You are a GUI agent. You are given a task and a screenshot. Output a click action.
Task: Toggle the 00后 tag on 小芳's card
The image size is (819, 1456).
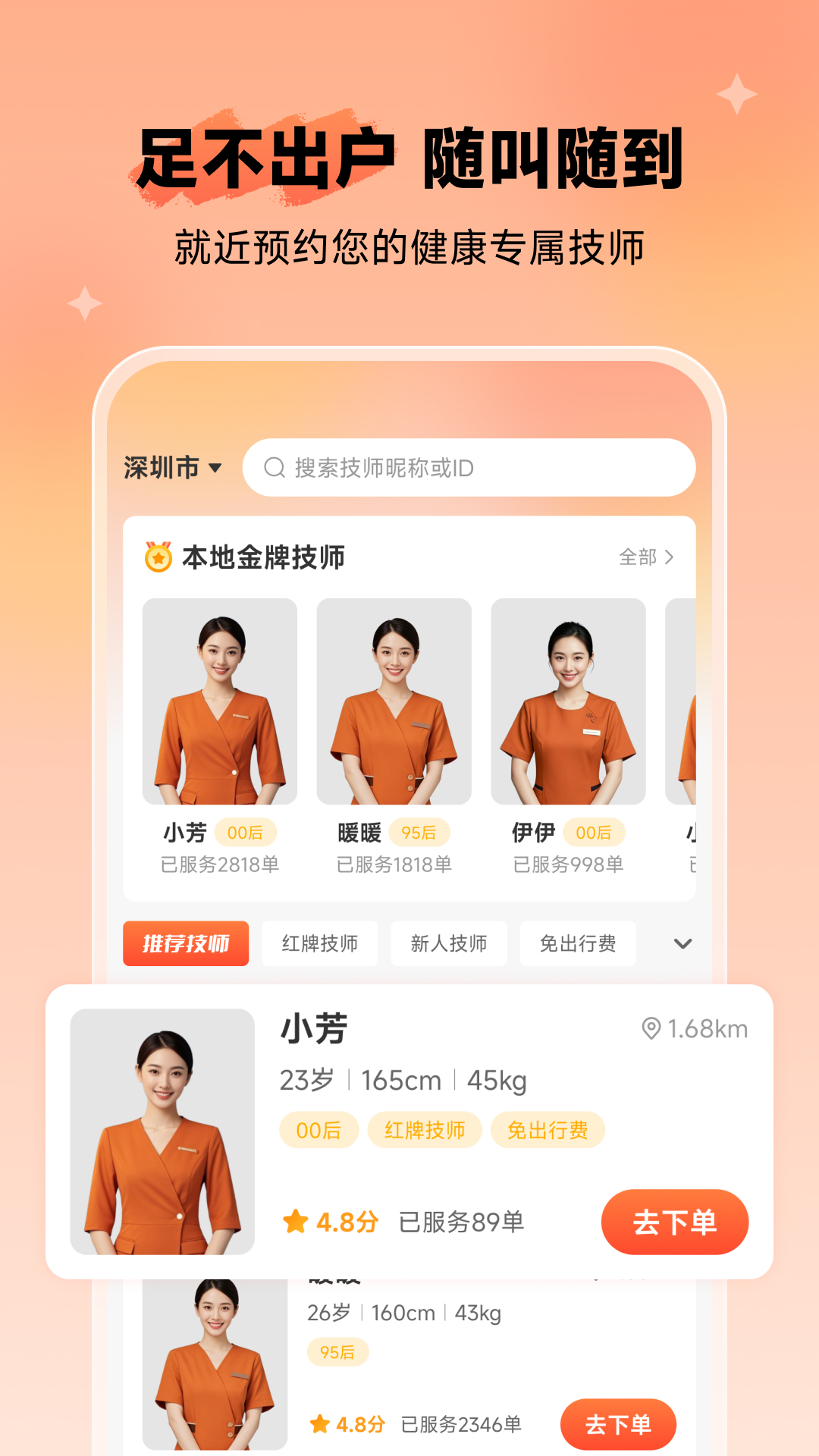tap(319, 1129)
